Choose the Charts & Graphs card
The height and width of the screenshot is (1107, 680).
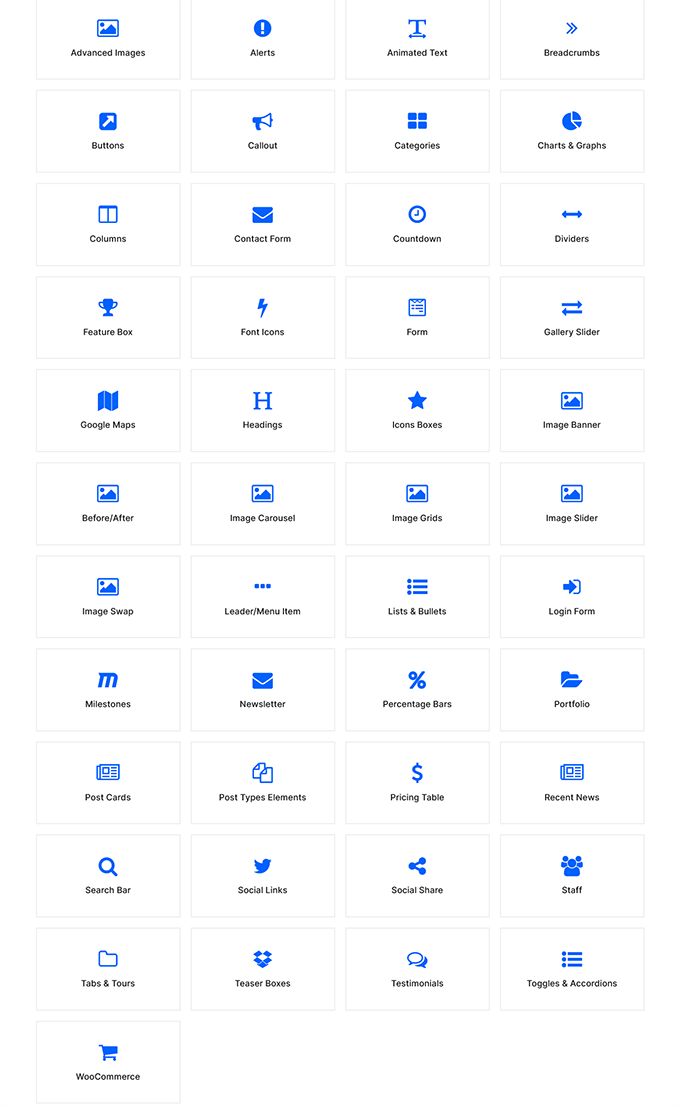(572, 131)
